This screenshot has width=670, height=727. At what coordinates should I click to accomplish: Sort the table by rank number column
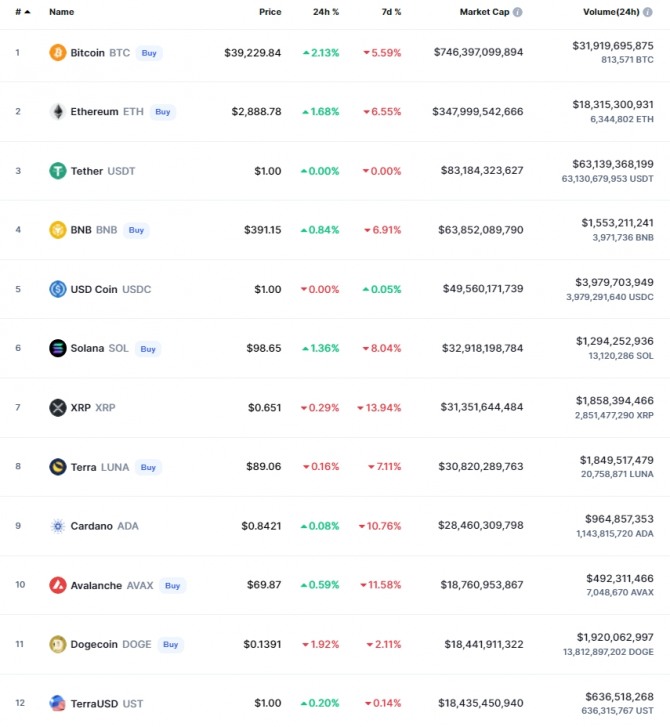22,12
